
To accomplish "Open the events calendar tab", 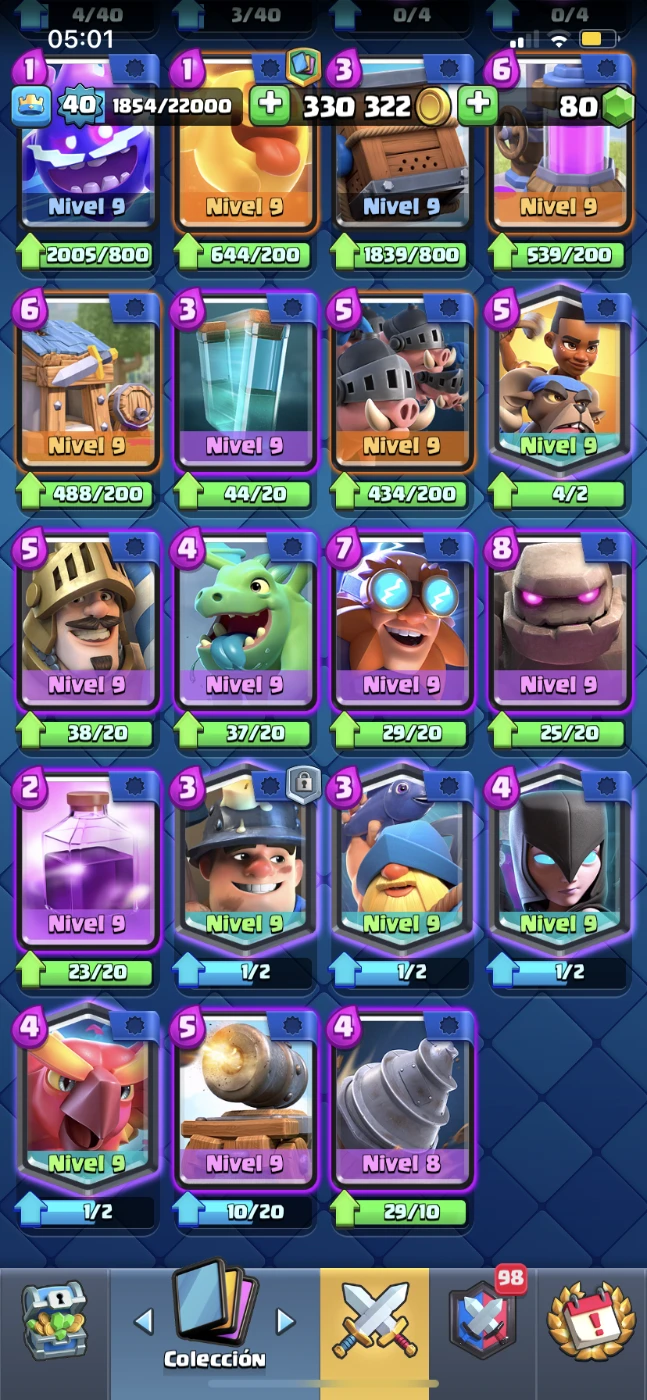I will tap(591, 1330).
